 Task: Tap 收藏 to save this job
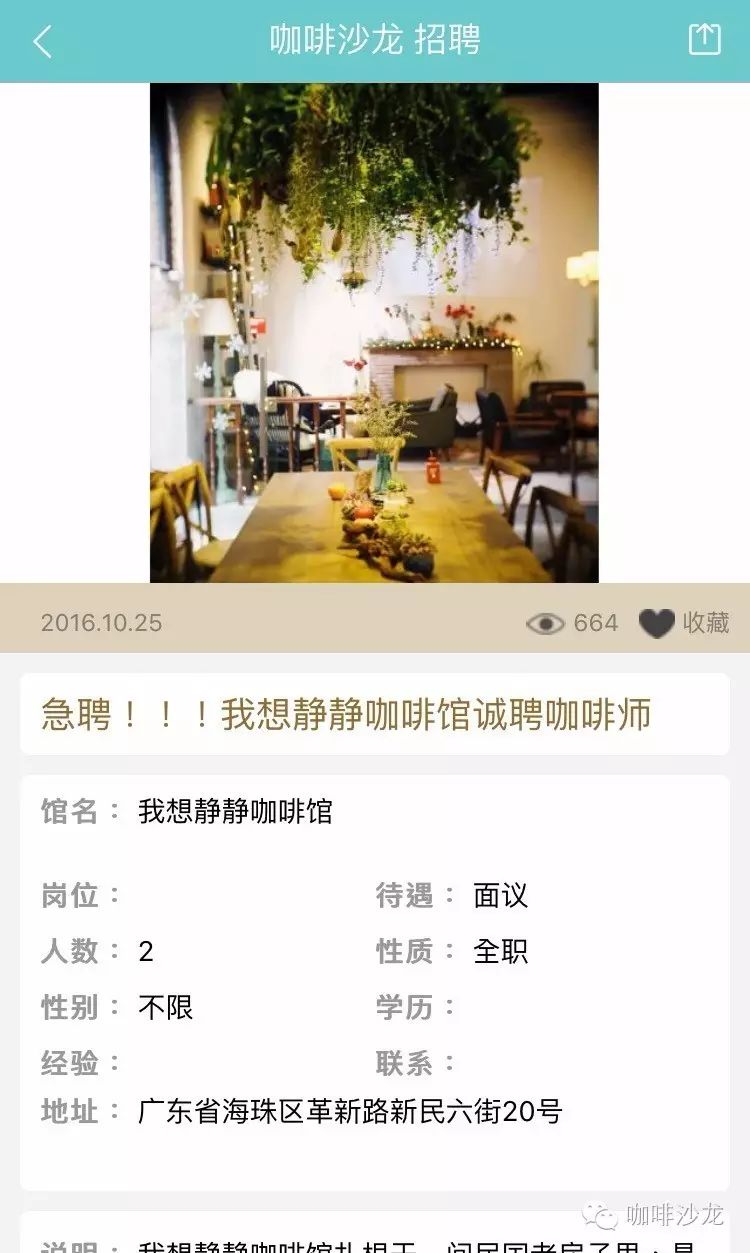[x=685, y=623]
